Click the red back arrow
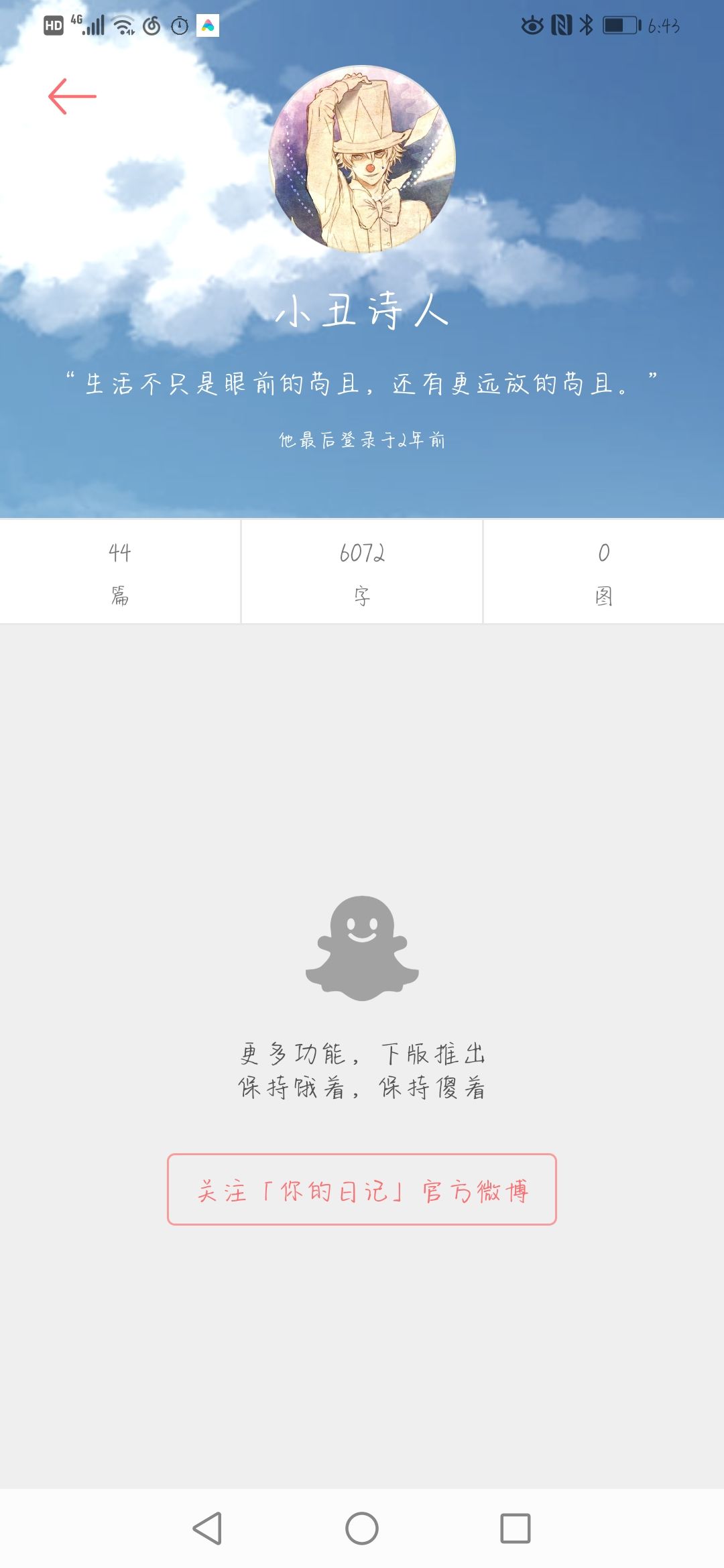 [x=74, y=96]
